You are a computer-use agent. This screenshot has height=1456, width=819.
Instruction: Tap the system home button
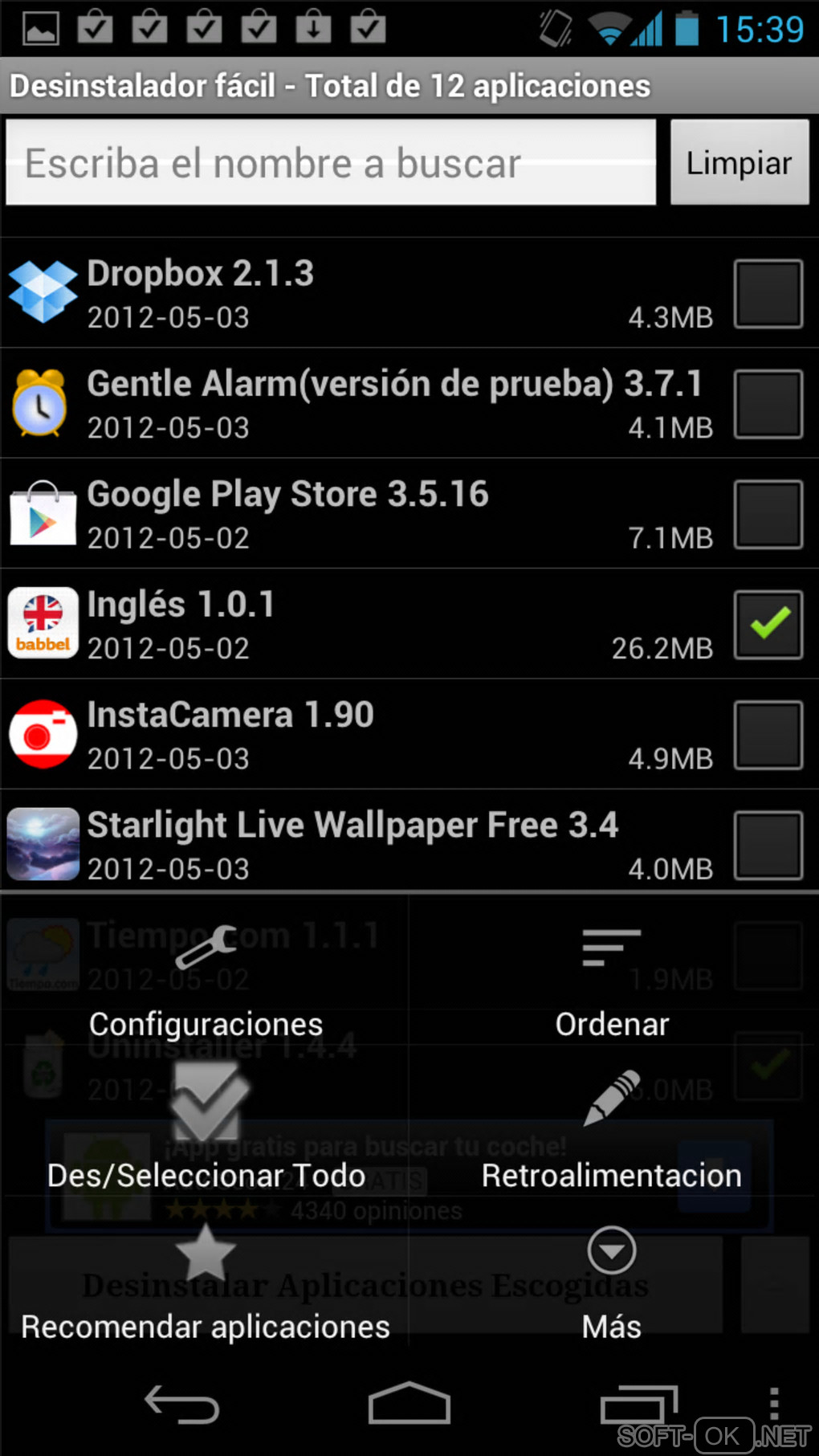click(409, 1405)
